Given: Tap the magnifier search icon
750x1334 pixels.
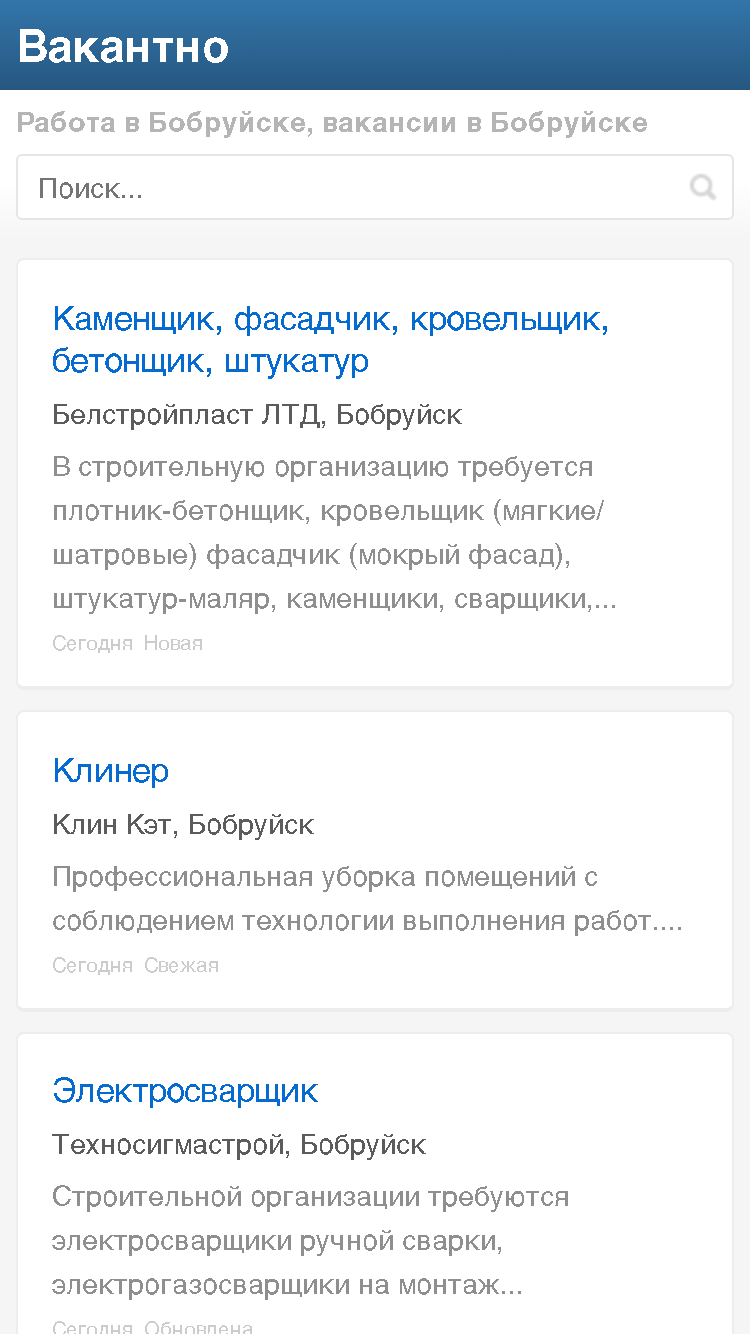Looking at the screenshot, I should (703, 187).
